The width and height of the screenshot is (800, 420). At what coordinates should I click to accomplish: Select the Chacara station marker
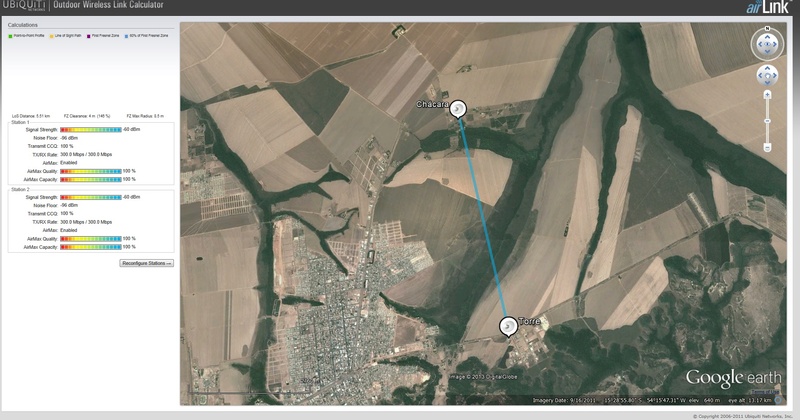(459, 109)
